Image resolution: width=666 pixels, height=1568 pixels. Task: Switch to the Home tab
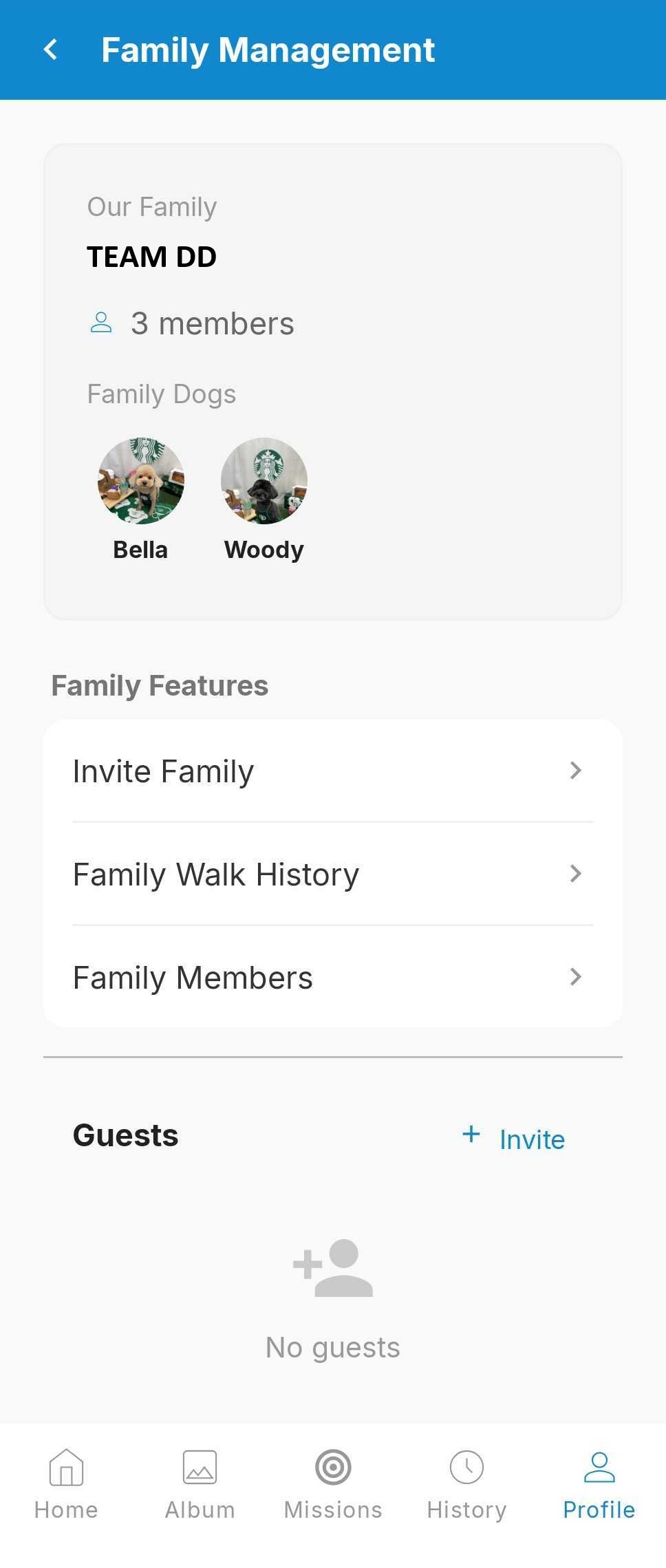65,1486
